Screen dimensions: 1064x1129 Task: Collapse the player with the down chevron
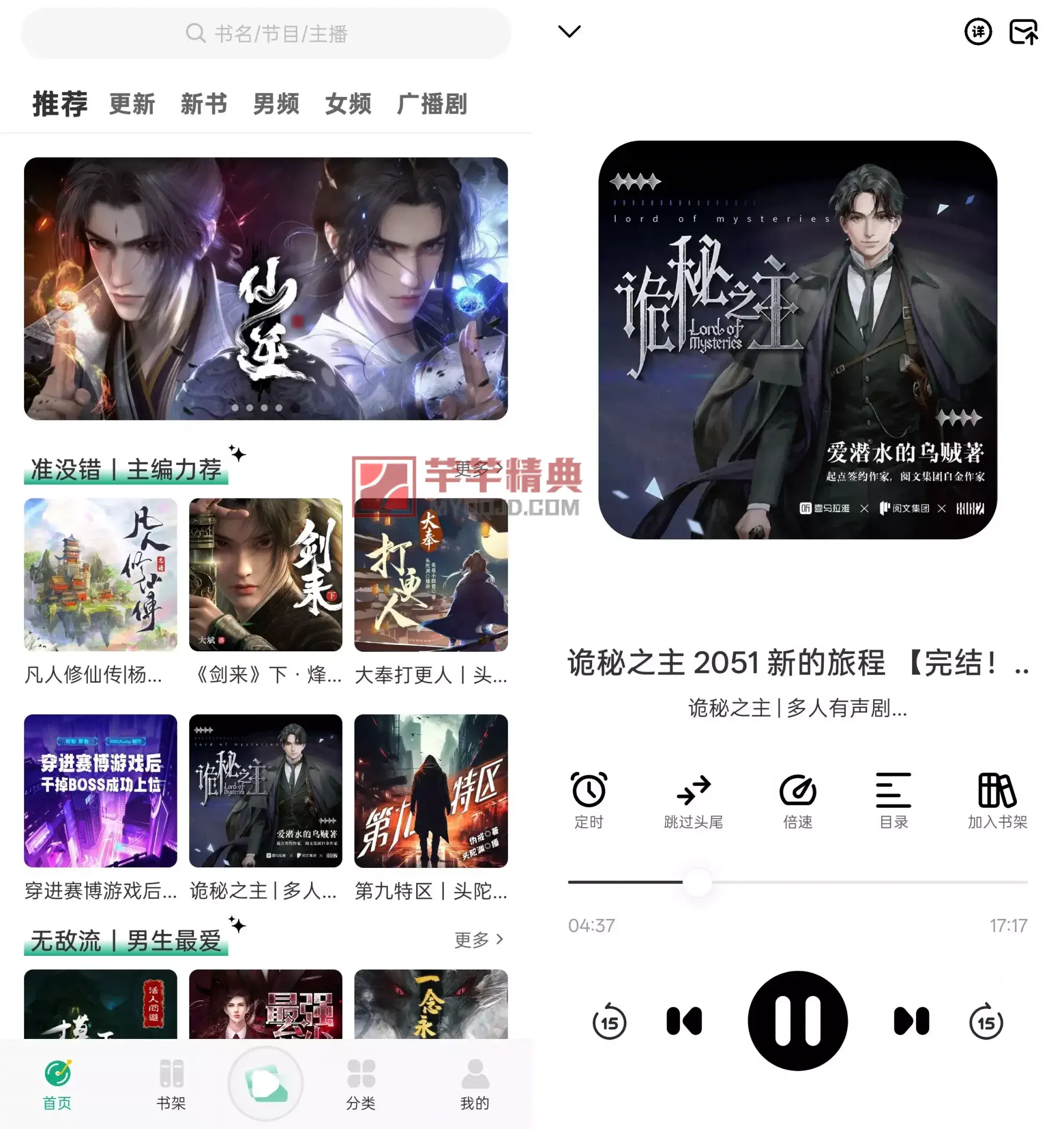(x=569, y=31)
